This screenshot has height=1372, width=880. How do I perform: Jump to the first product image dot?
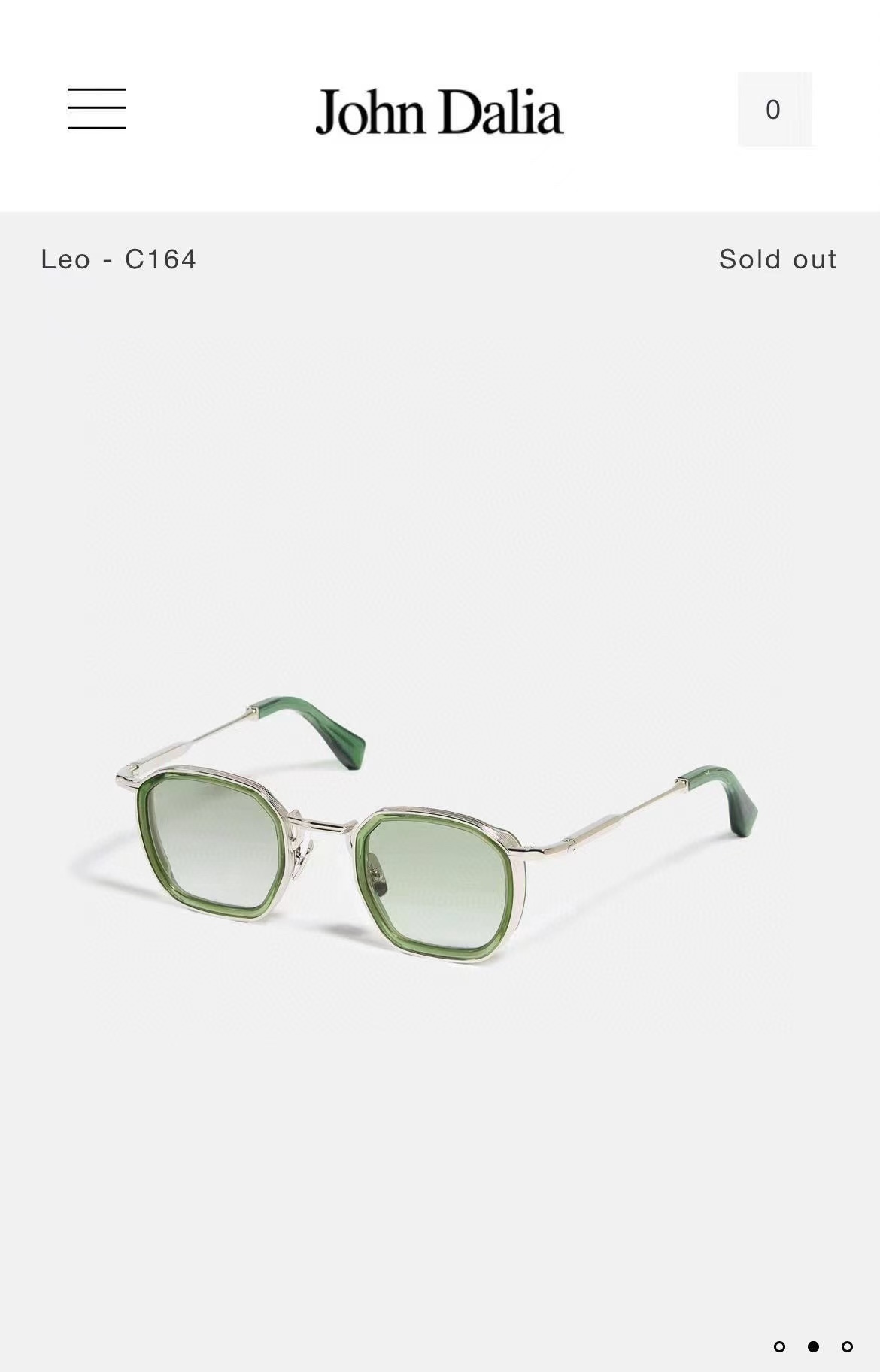pos(779,1346)
